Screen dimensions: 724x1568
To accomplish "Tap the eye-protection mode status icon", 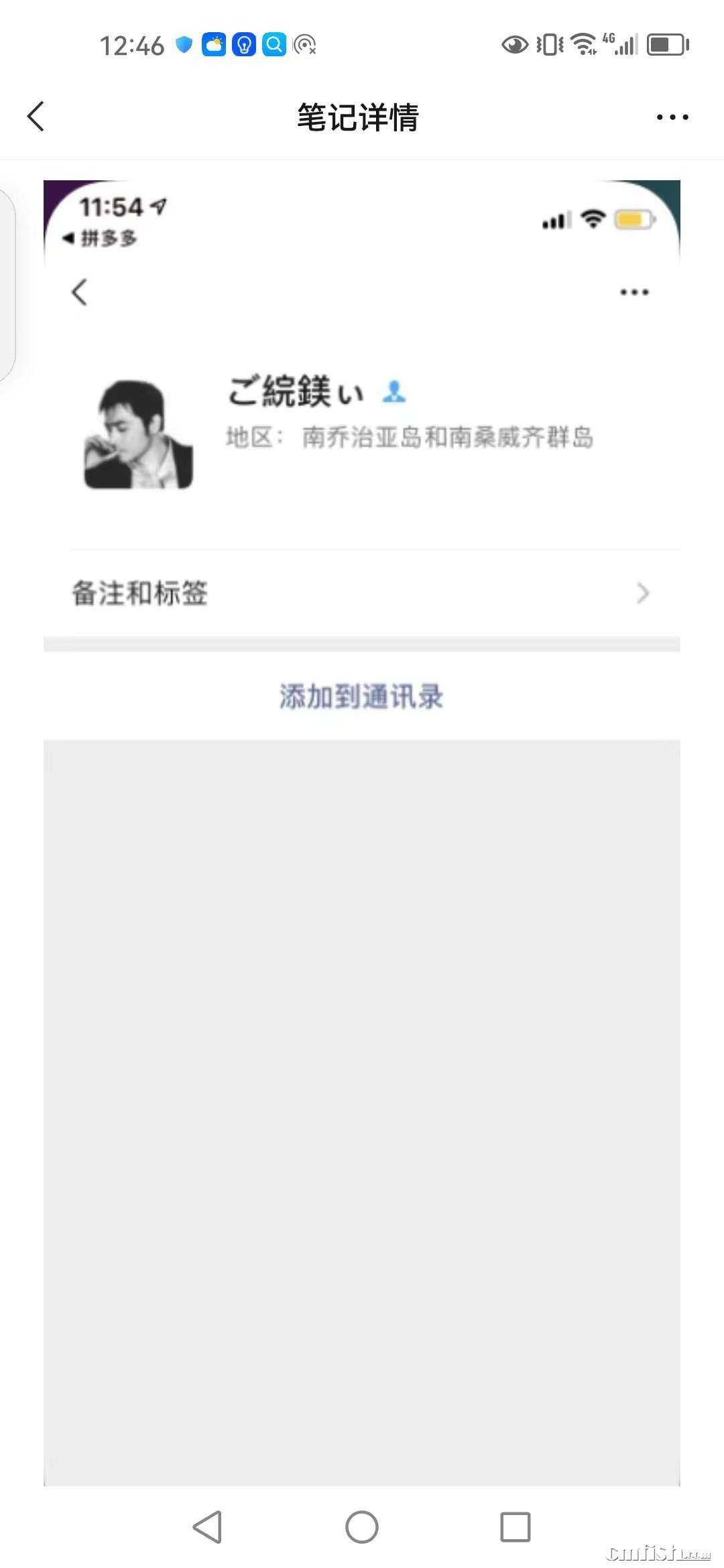I will click(515, 46).
